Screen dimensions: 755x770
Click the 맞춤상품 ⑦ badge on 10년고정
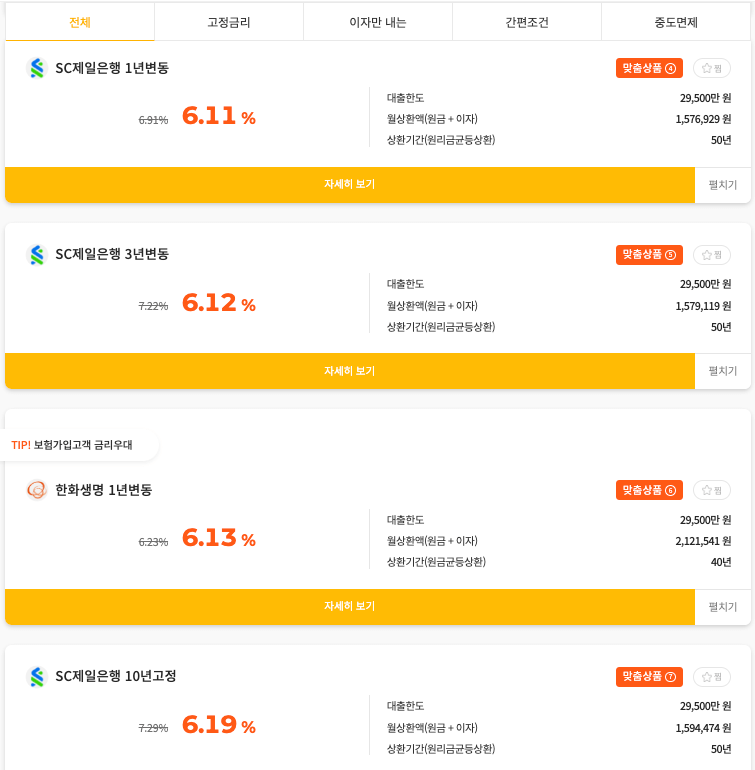coord(647,677)
